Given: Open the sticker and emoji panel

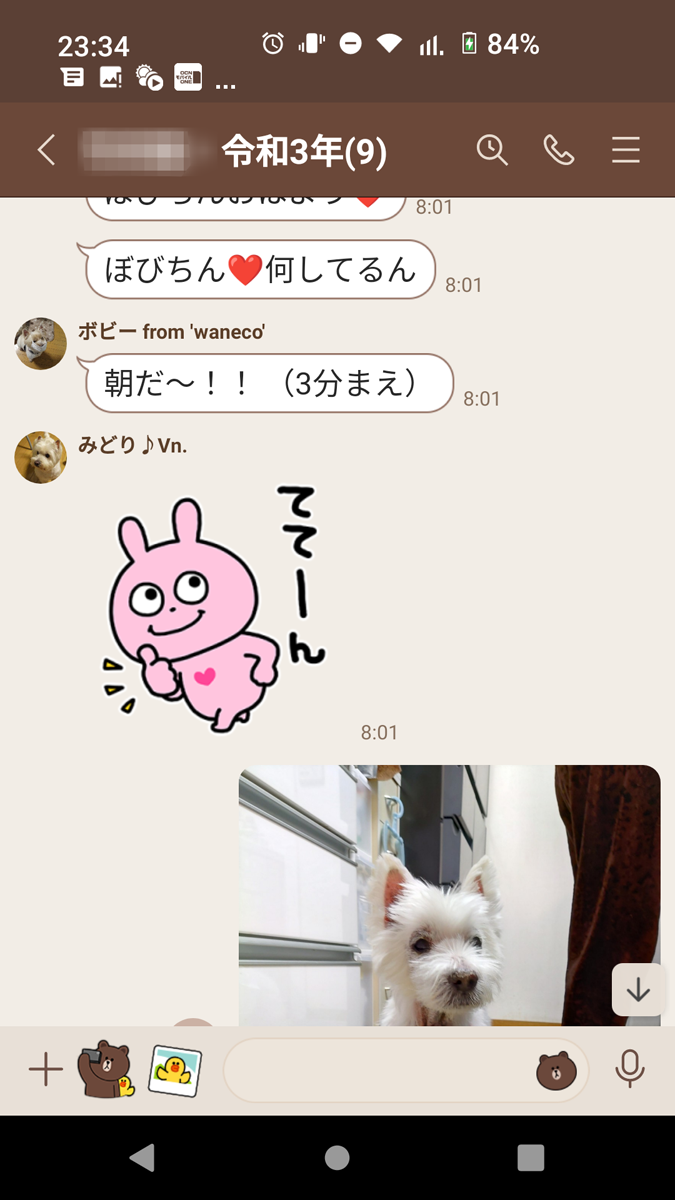Looking at the screenshot, I should pos(556,1070).
